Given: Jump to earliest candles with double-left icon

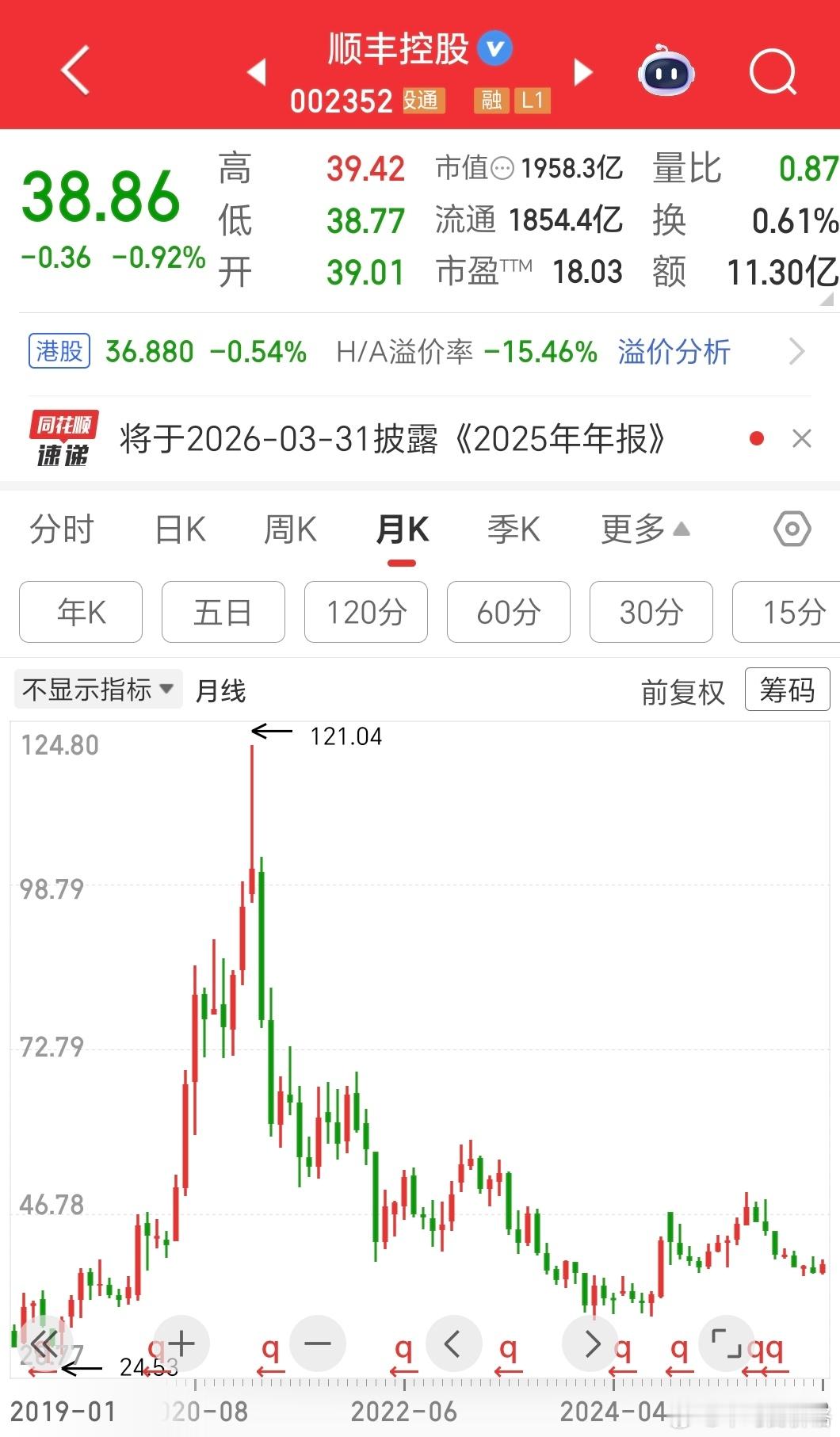Looking at the screenshot, I should pyautogui.click(x=45, y=1343).
